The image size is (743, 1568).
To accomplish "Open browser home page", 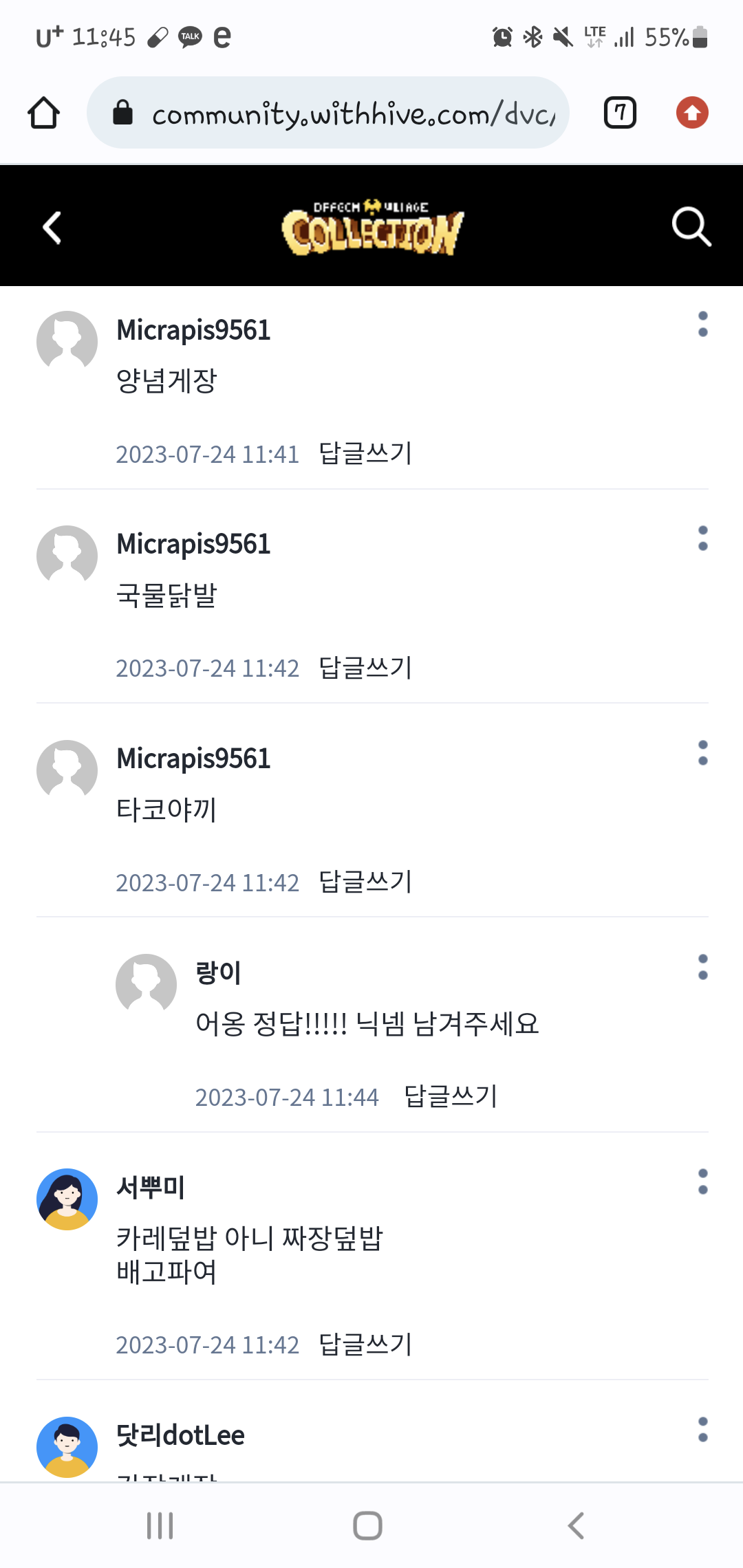I will (44, 113).
